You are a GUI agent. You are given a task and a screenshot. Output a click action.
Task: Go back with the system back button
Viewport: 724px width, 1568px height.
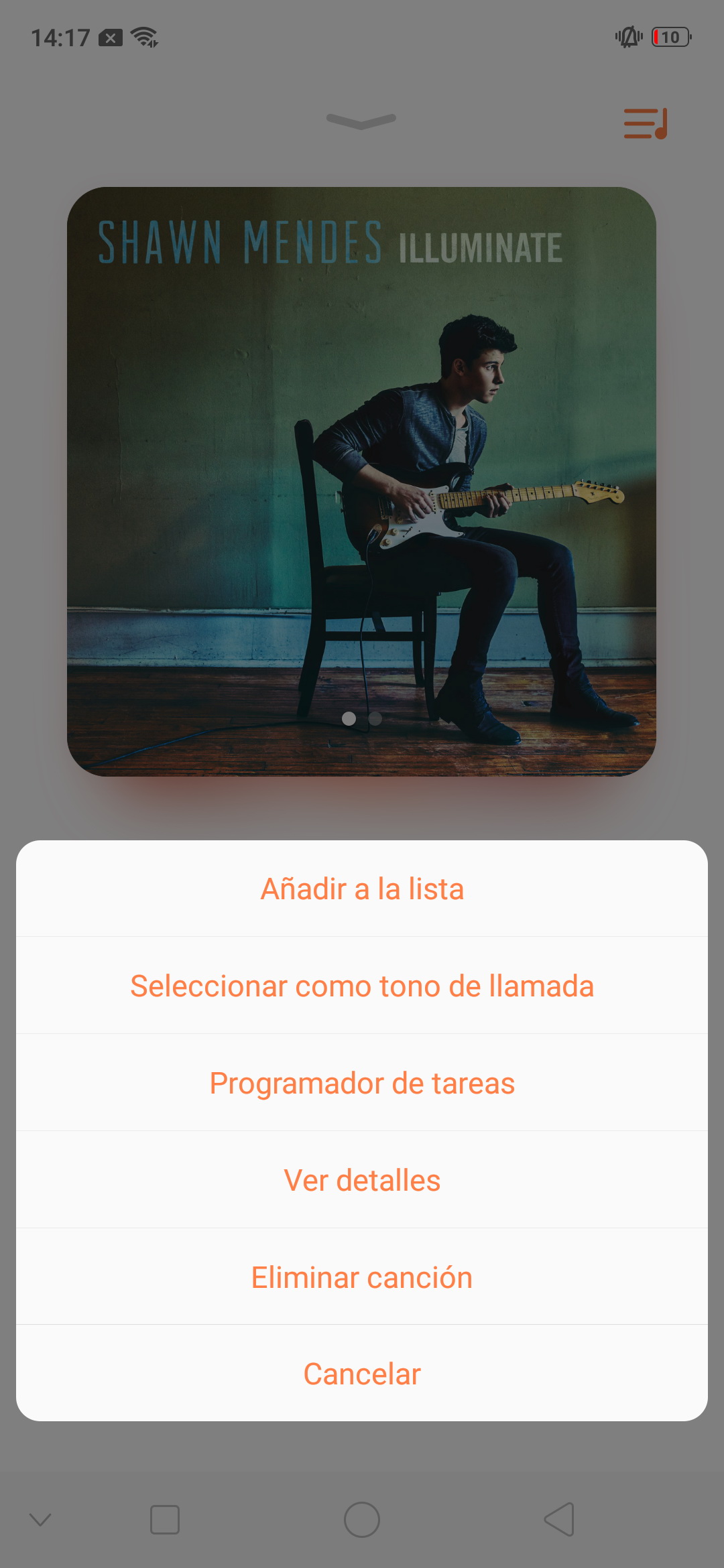pos(559,1519)
